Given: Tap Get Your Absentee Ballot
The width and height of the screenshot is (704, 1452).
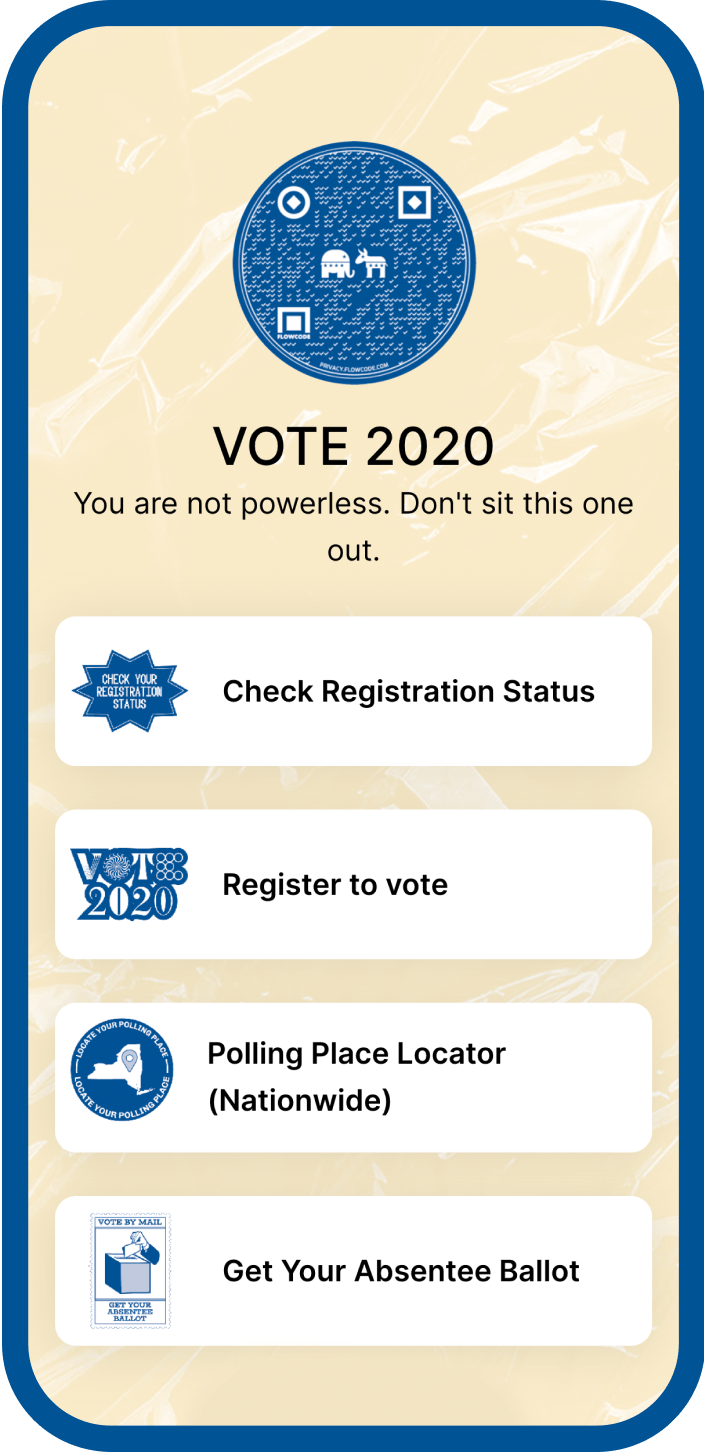Looking at the screenshot, I should click(353, 1270).
